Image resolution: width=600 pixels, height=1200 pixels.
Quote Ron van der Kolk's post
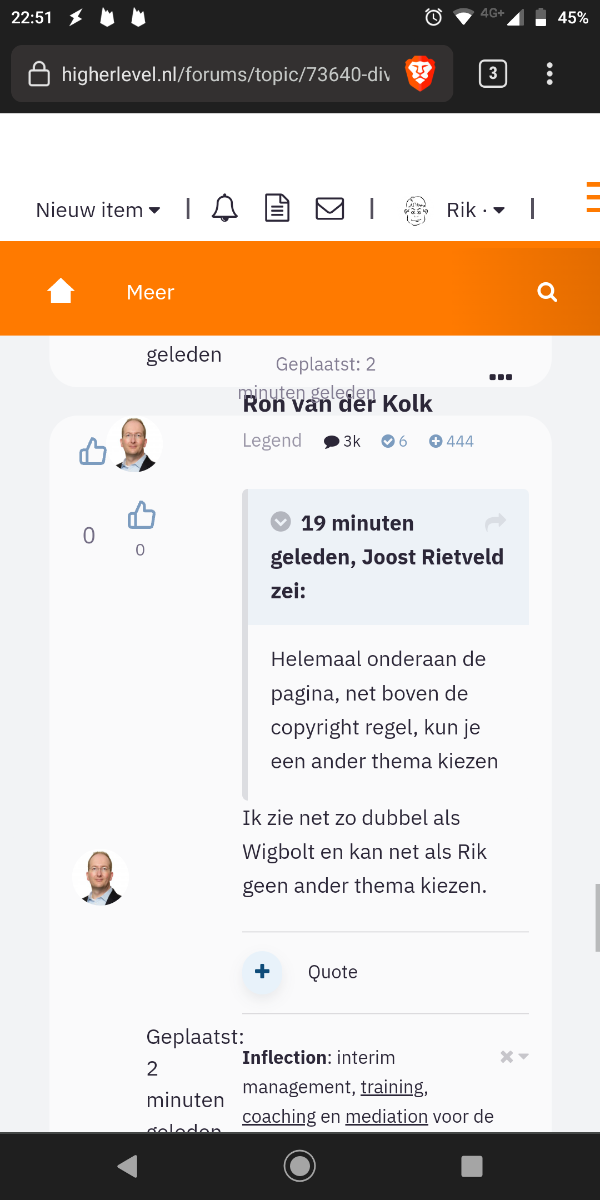[332, 972]
